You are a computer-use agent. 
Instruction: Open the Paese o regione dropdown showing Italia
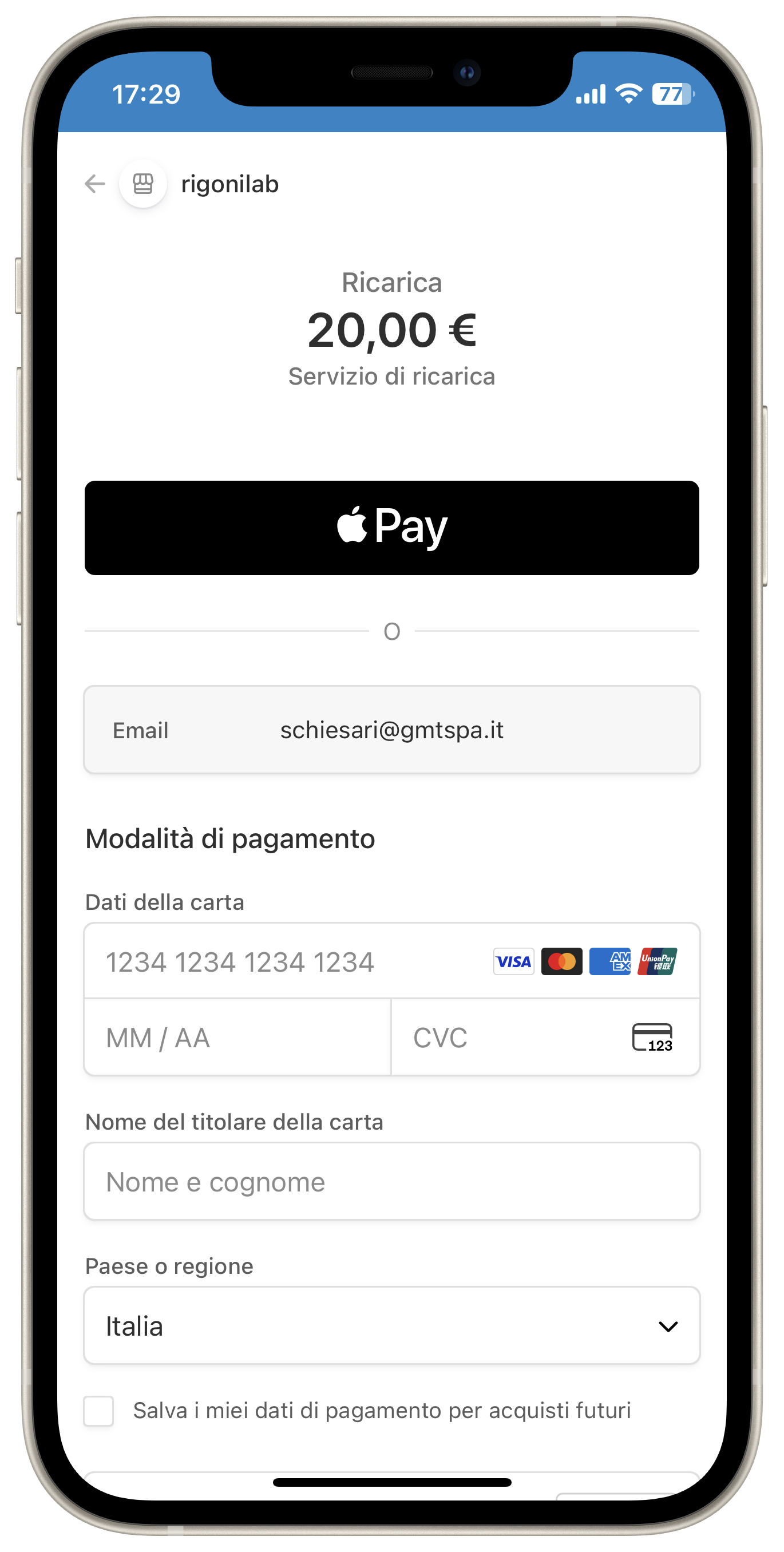coord(391,1326)
